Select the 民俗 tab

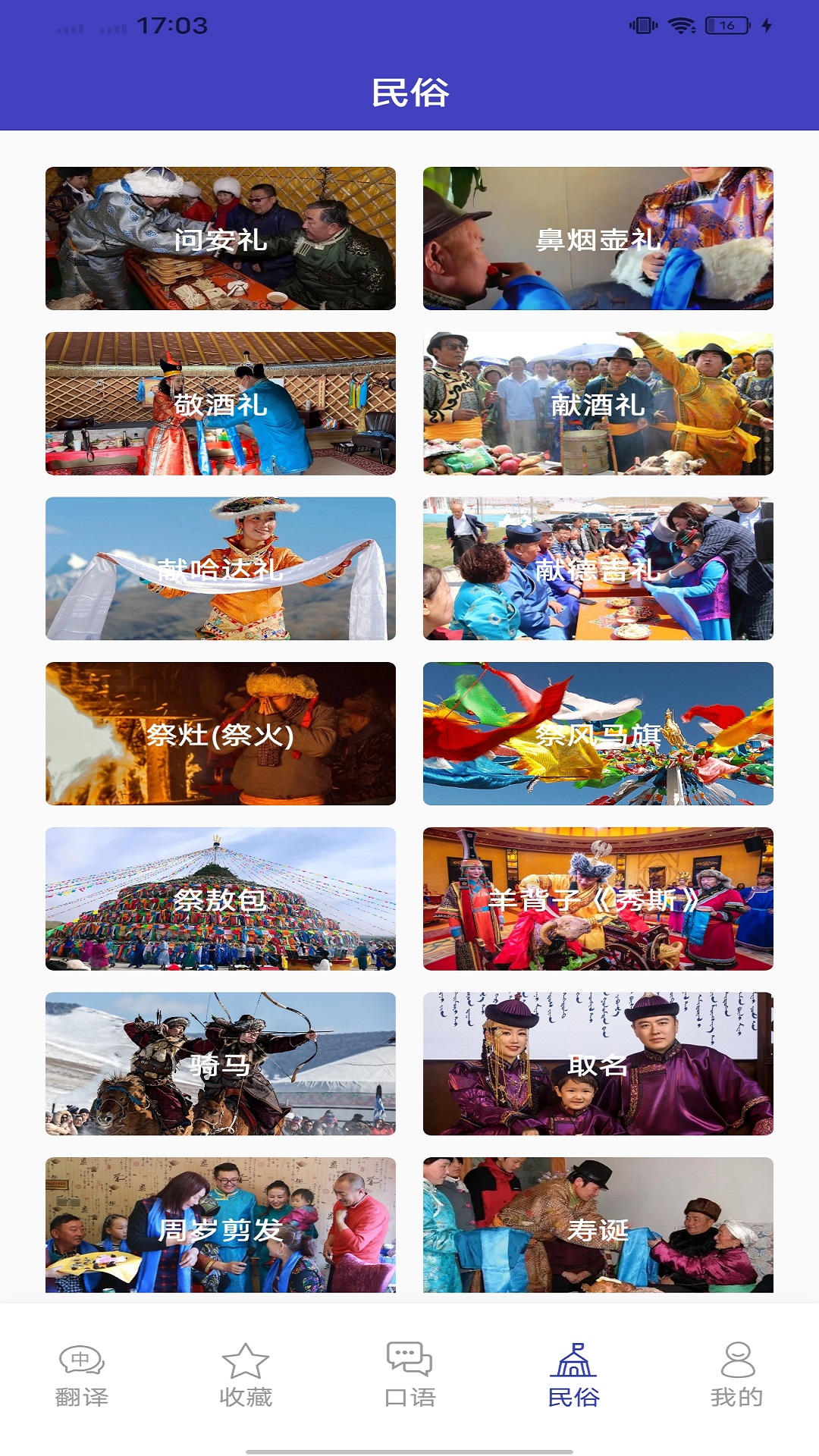tap(573, 1374)
